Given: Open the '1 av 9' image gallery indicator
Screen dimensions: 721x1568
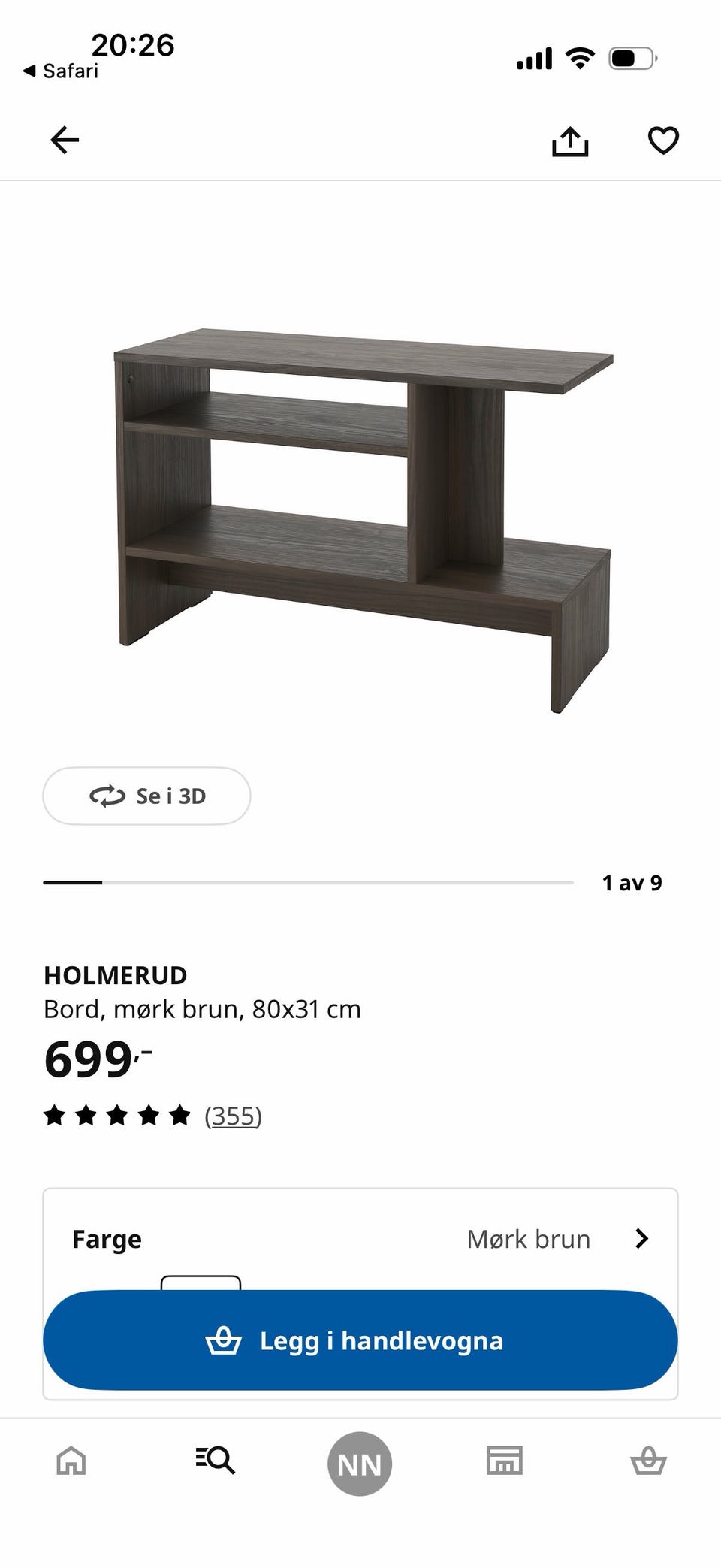Looking at the screenshot, I should click(x=632, y=883).
